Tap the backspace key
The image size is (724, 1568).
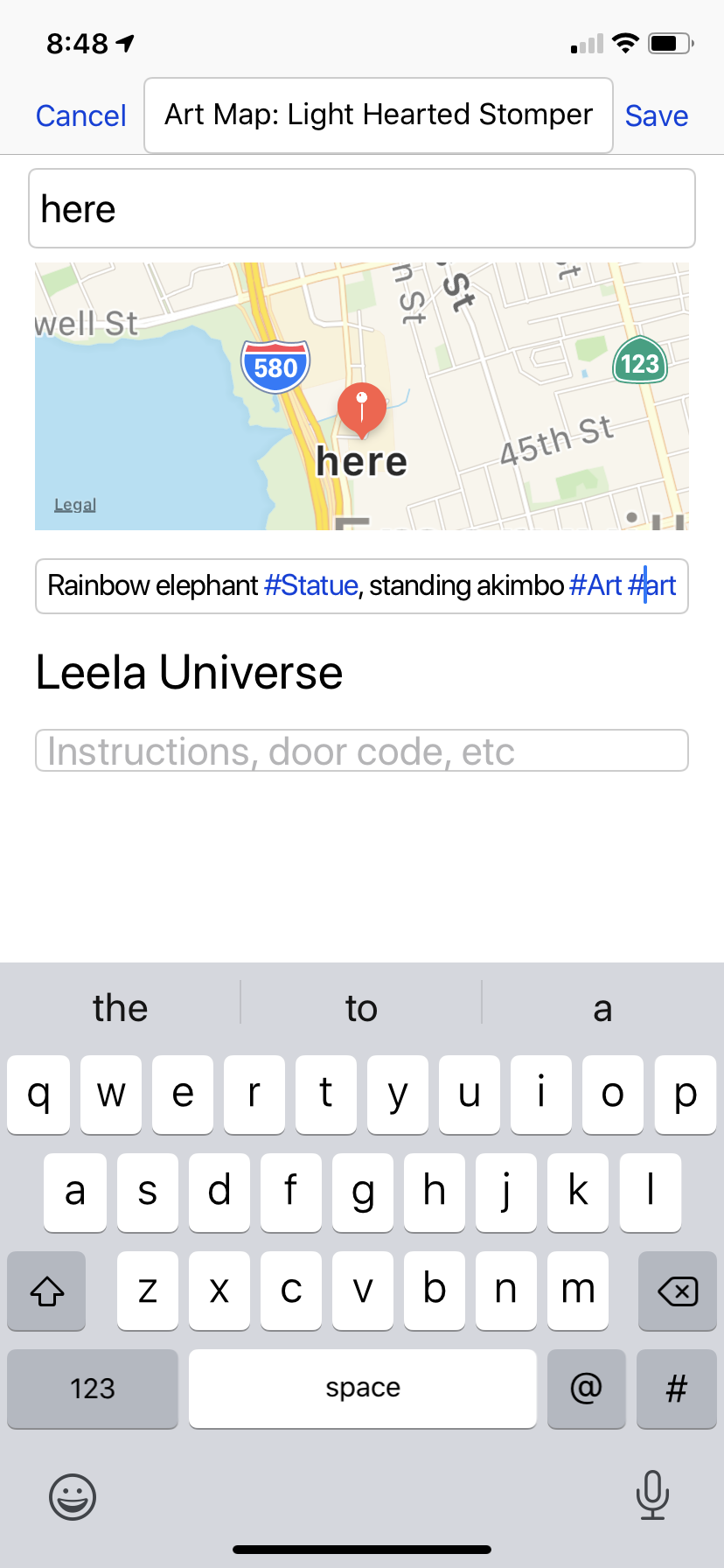click(678, 1291)
